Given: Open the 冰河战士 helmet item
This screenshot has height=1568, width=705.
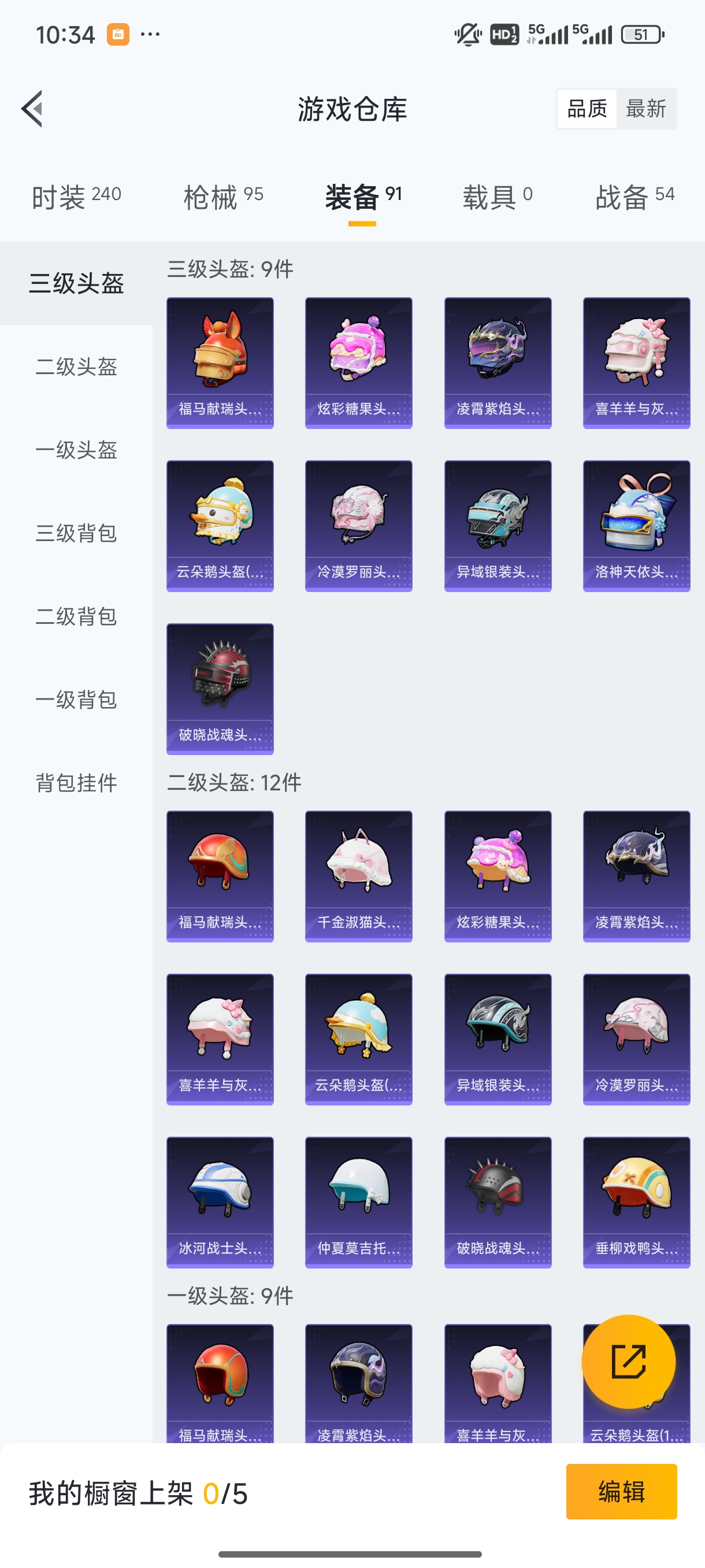Looking at the screenshot, I should (x=220, y=1202).
